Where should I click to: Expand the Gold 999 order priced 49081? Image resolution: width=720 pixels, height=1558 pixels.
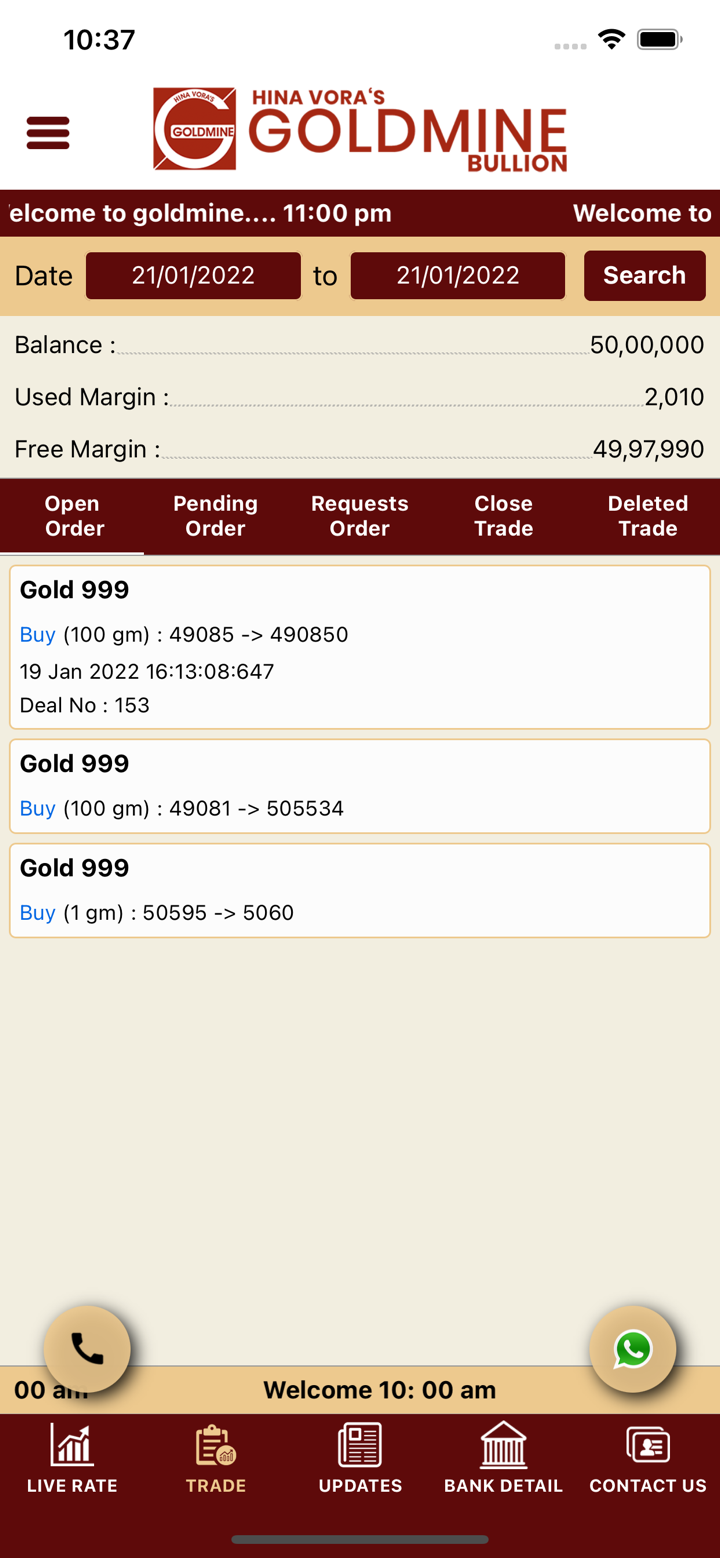tap(360, 786)
